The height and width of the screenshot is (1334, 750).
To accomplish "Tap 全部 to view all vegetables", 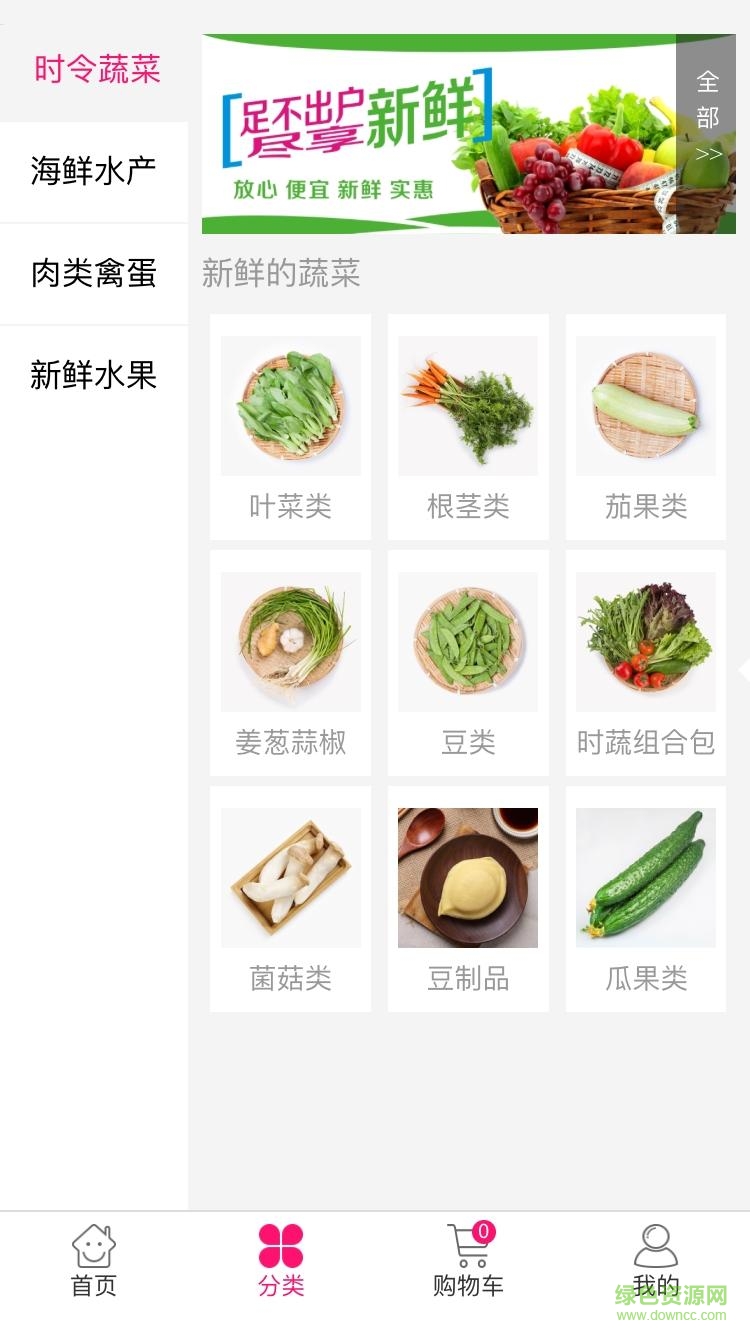I will 707,115.
